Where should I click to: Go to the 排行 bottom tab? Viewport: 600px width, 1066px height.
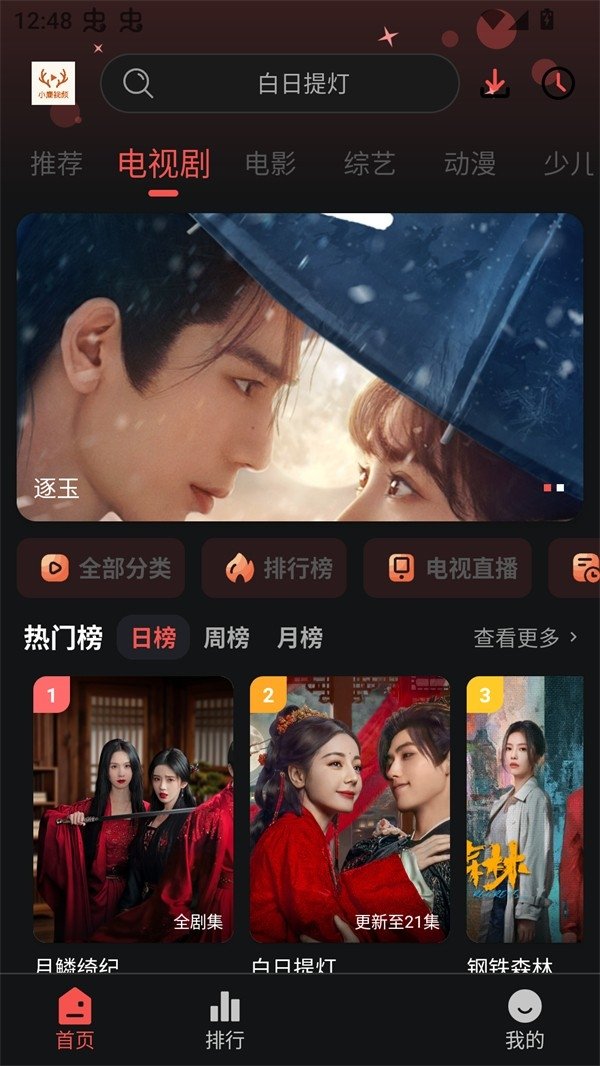point(225,1020)
